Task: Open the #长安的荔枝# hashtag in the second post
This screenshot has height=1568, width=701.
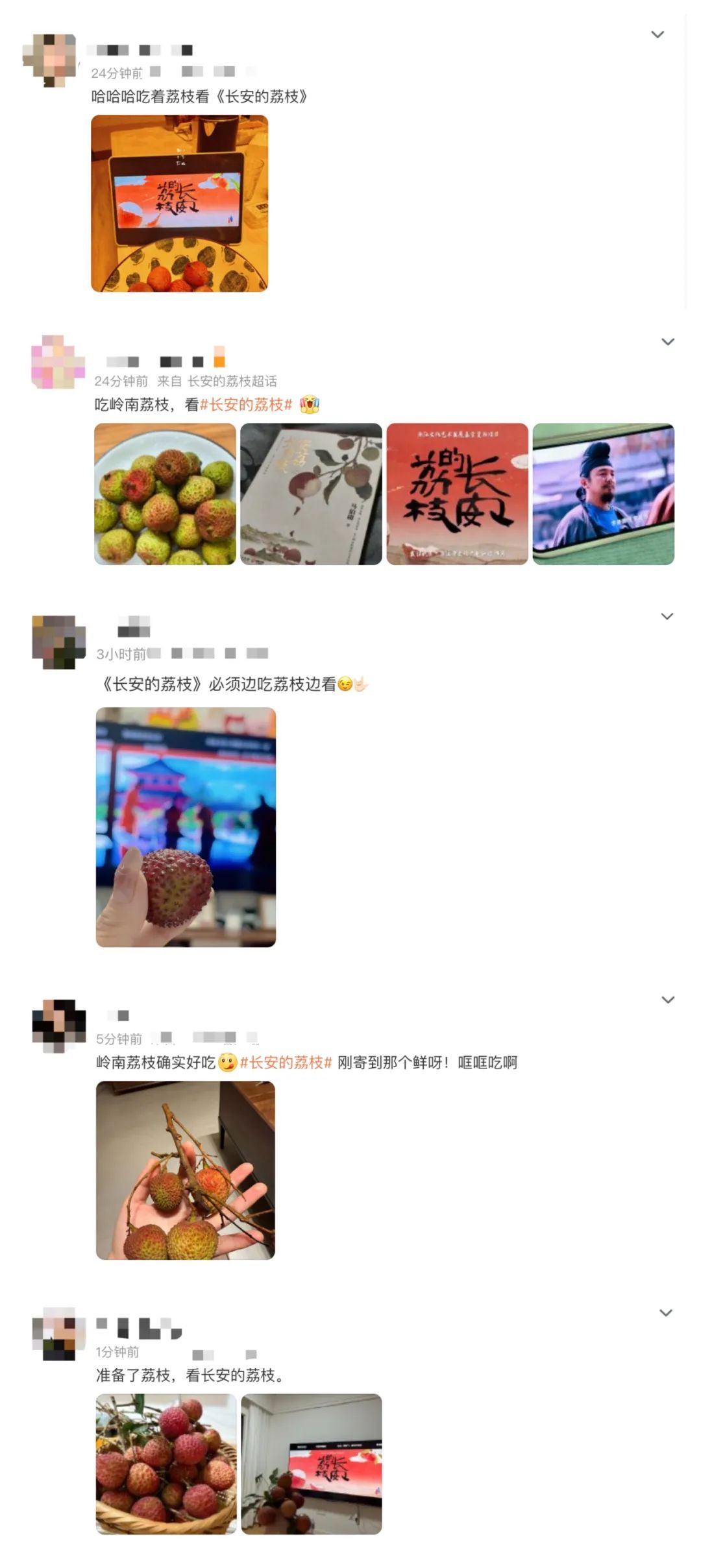Action: click(x=247, y=404)
